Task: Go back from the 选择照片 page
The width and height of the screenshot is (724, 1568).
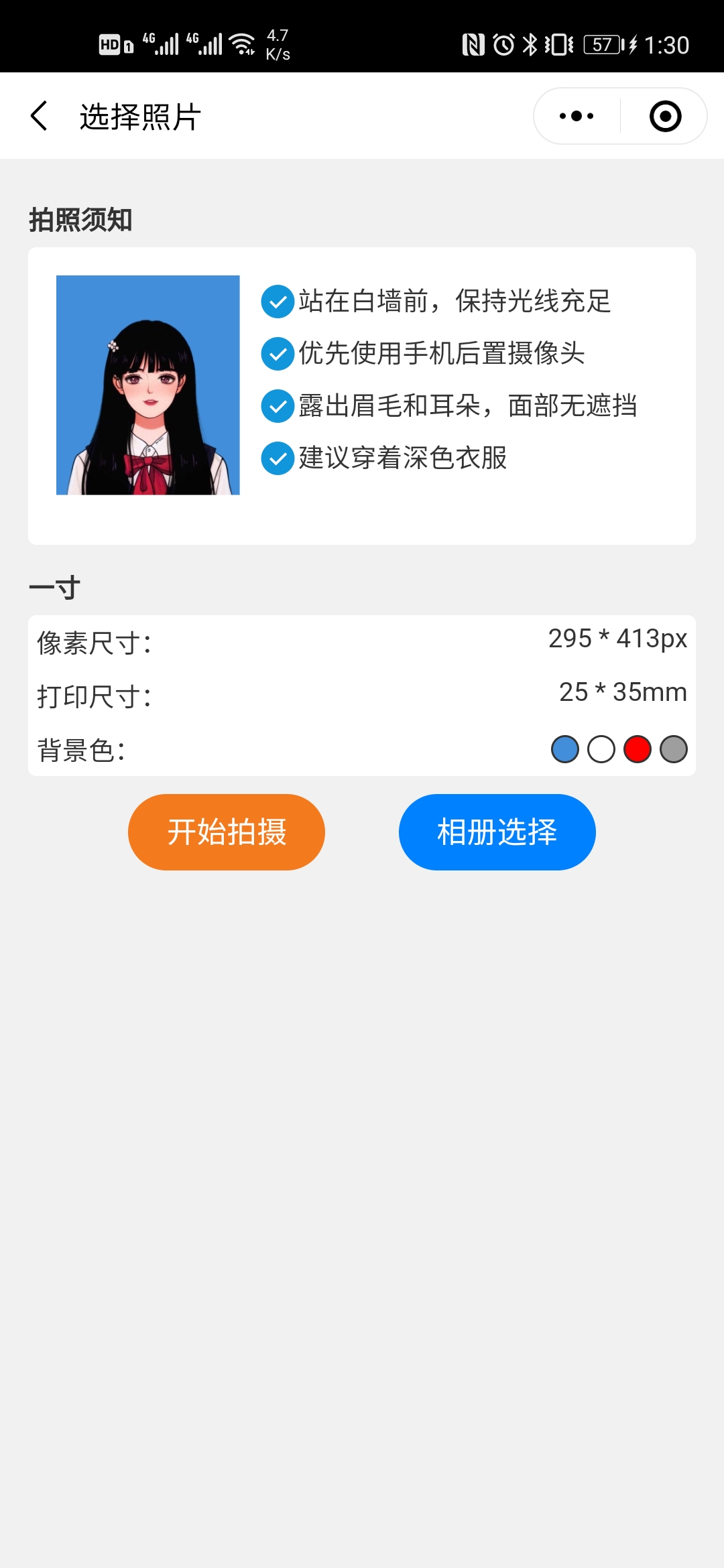Action: tap(40, 116)
